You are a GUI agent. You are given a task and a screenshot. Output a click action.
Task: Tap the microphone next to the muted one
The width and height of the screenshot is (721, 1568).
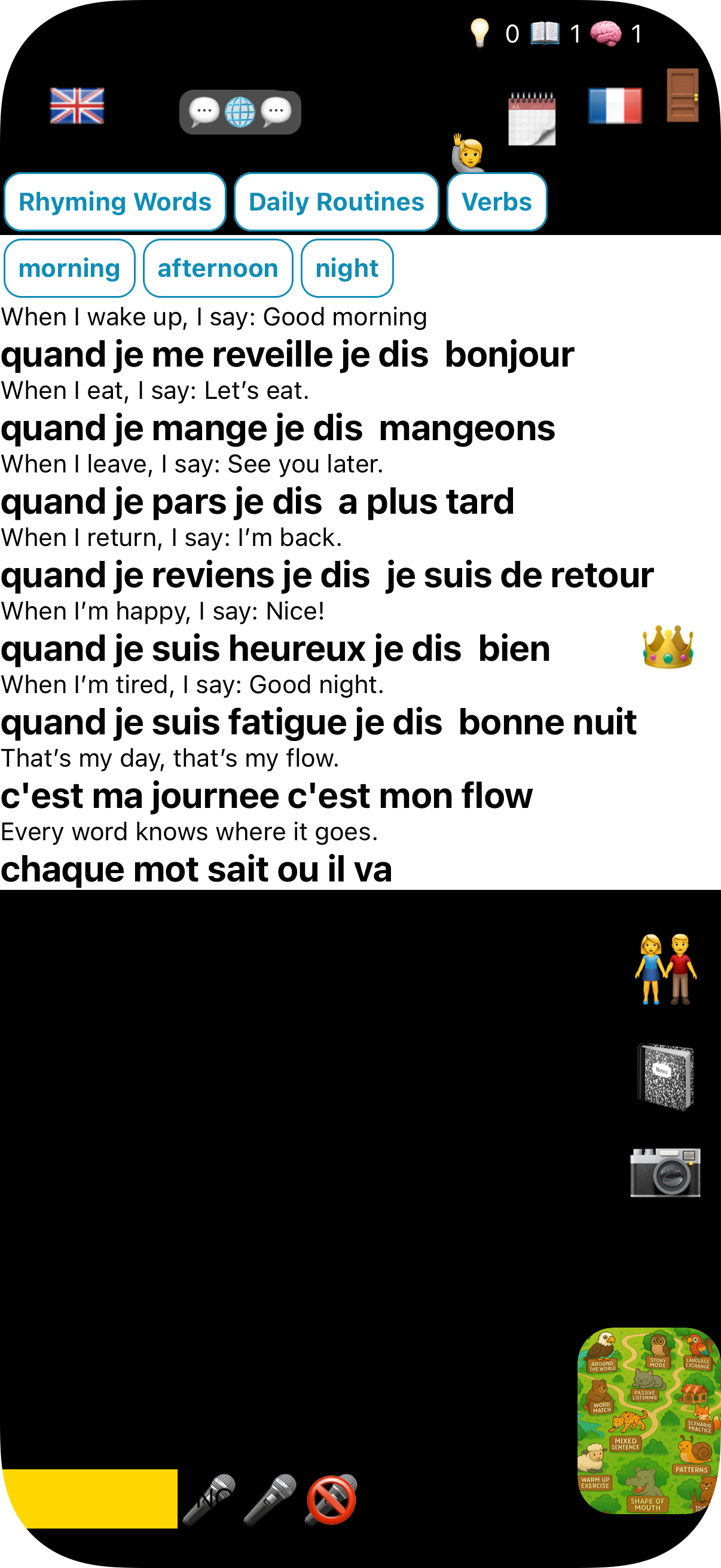[270, 1499]
